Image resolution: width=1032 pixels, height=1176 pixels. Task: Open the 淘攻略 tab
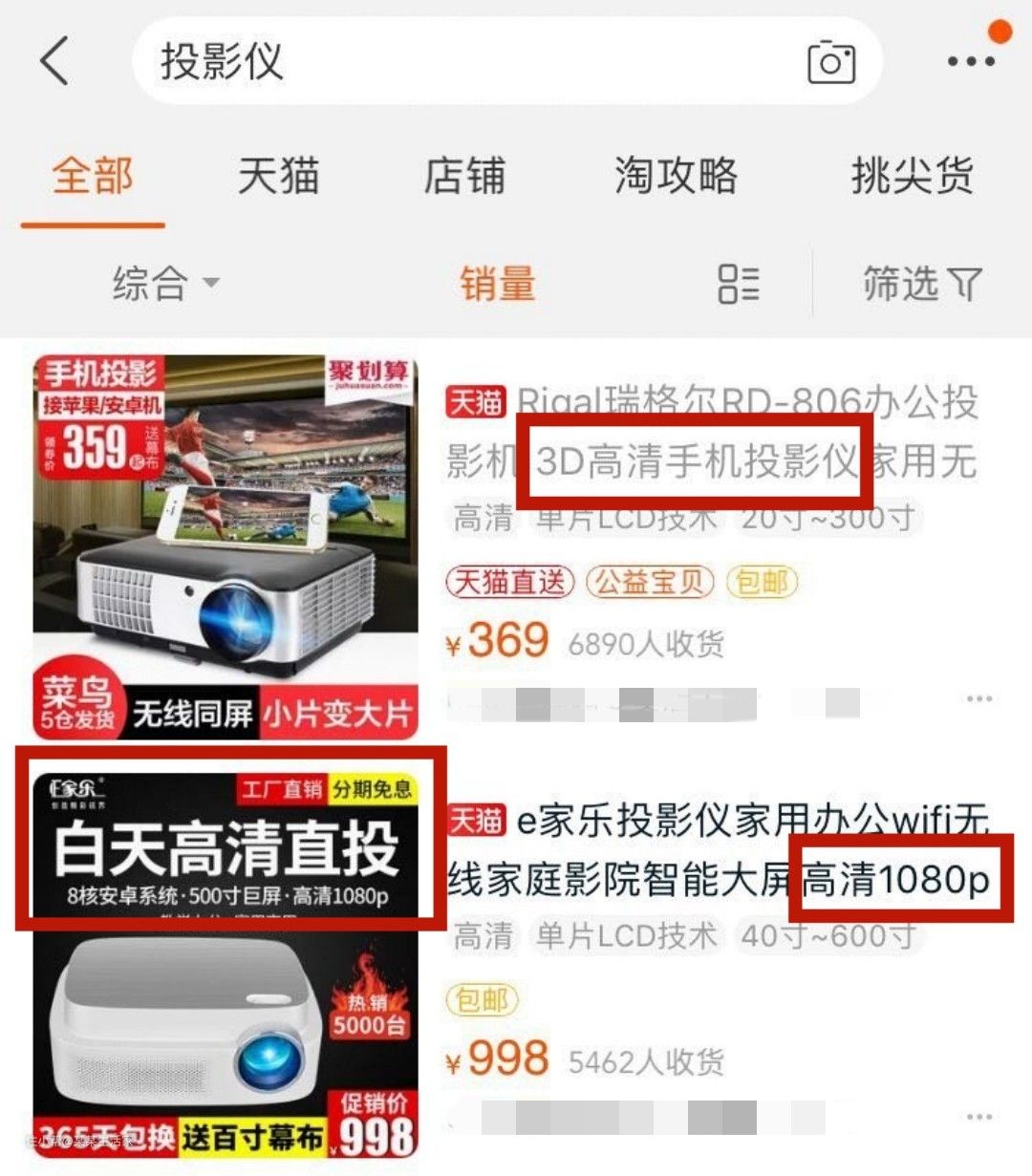click(x=676, y=177)
